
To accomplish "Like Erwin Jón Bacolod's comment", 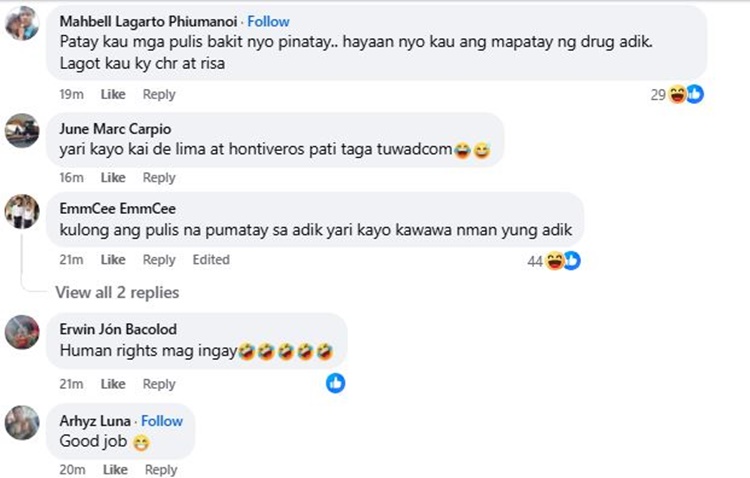I will point(113,384).
